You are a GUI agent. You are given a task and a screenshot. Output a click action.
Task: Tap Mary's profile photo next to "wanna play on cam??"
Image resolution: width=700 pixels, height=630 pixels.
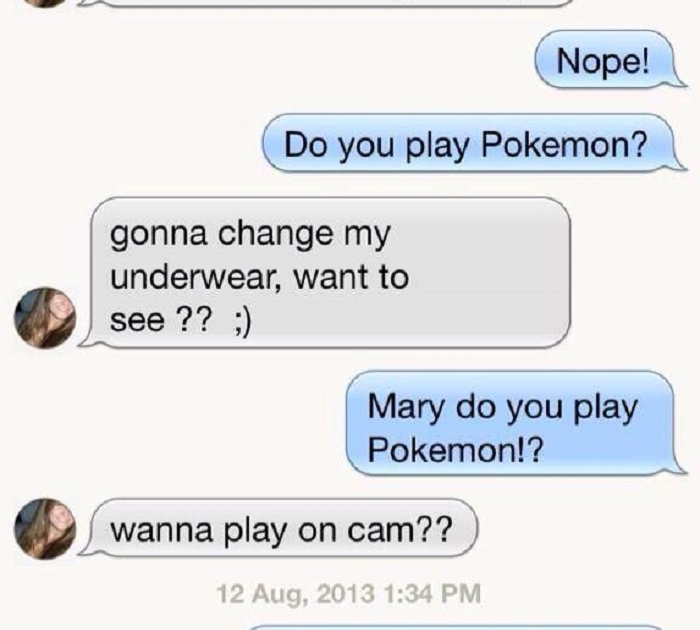pos(45,527)
